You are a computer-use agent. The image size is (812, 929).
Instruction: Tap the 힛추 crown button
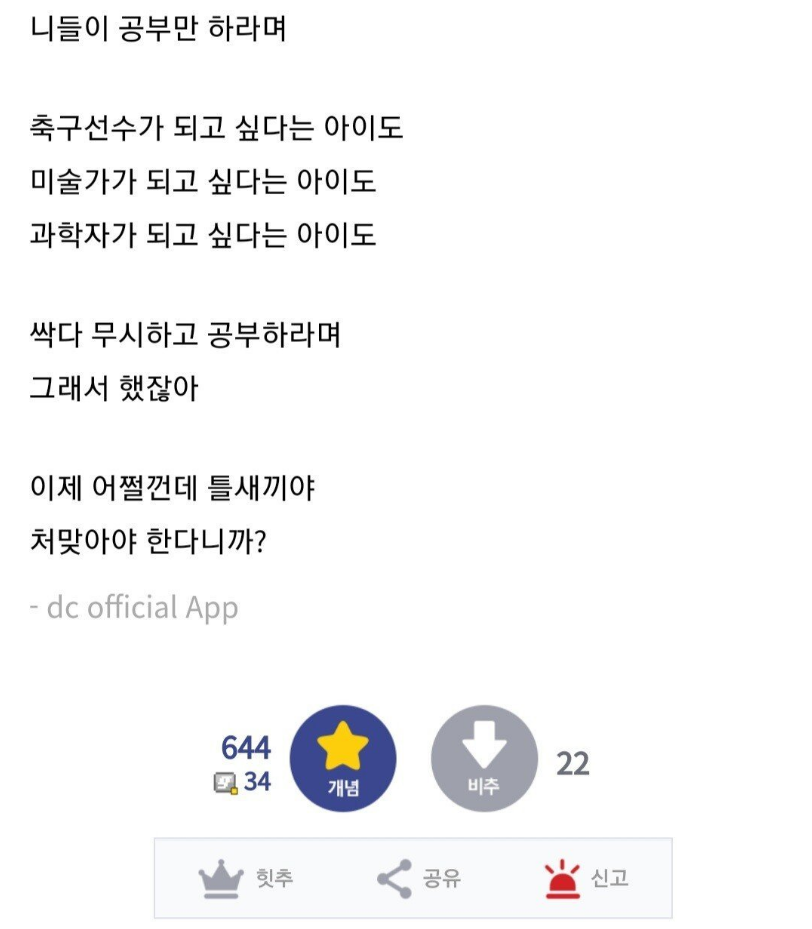[x=245, y=879]
